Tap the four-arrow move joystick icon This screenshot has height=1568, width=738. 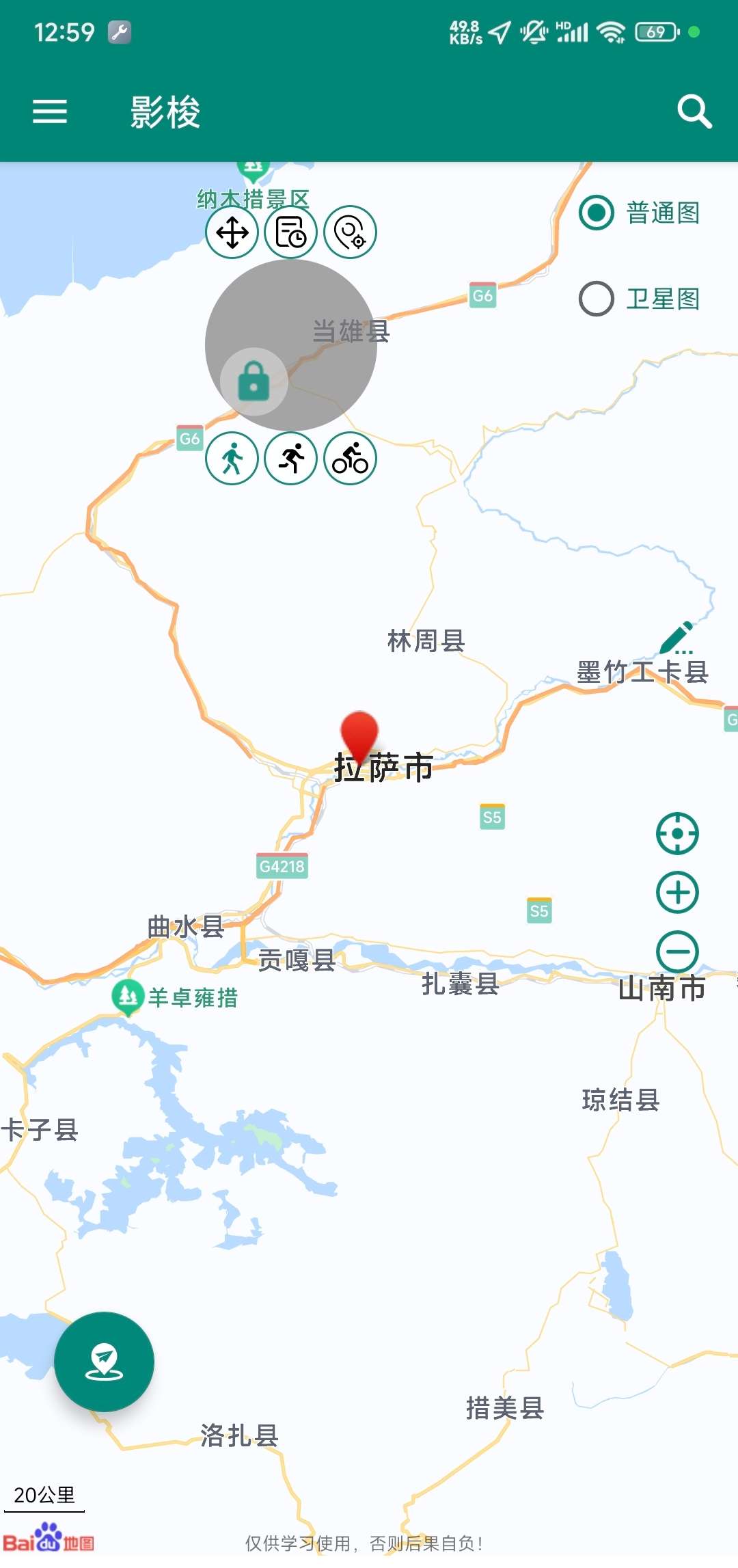[x=232, y=232]
